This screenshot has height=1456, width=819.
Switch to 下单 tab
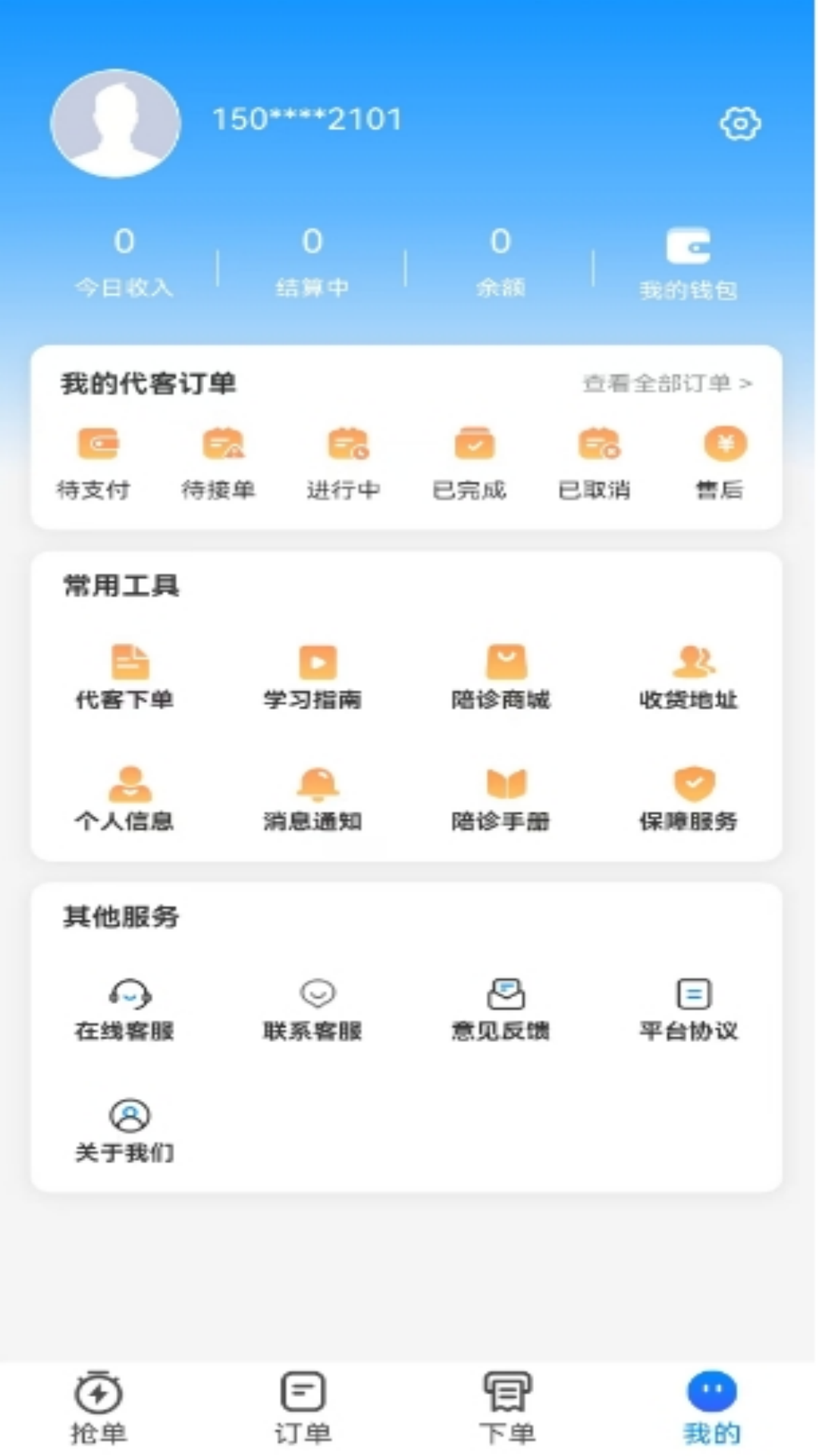[507, 1407]
